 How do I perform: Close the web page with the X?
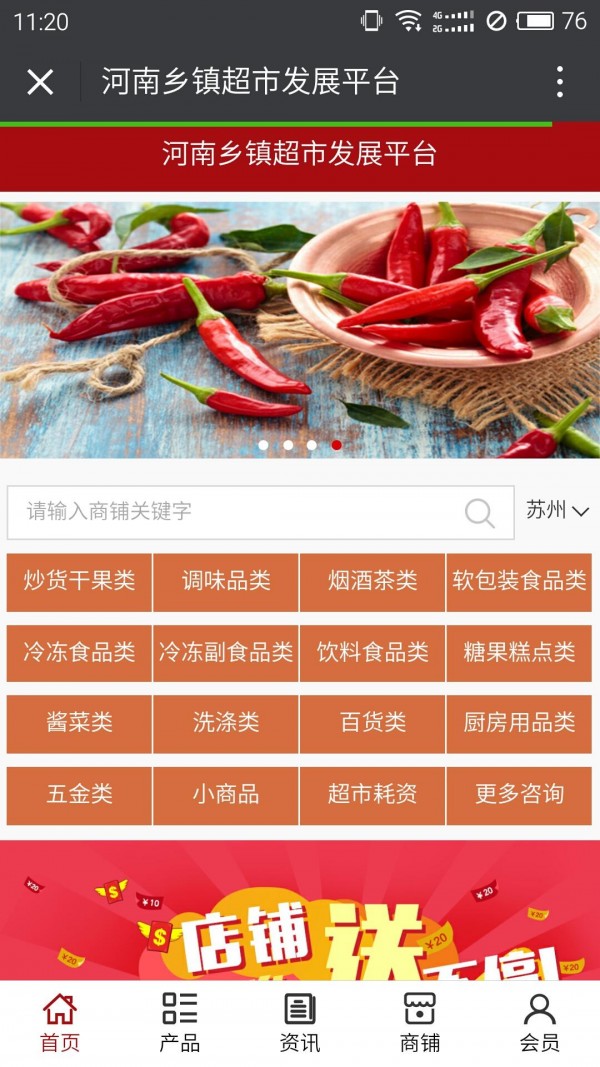[x=40, y=82]
